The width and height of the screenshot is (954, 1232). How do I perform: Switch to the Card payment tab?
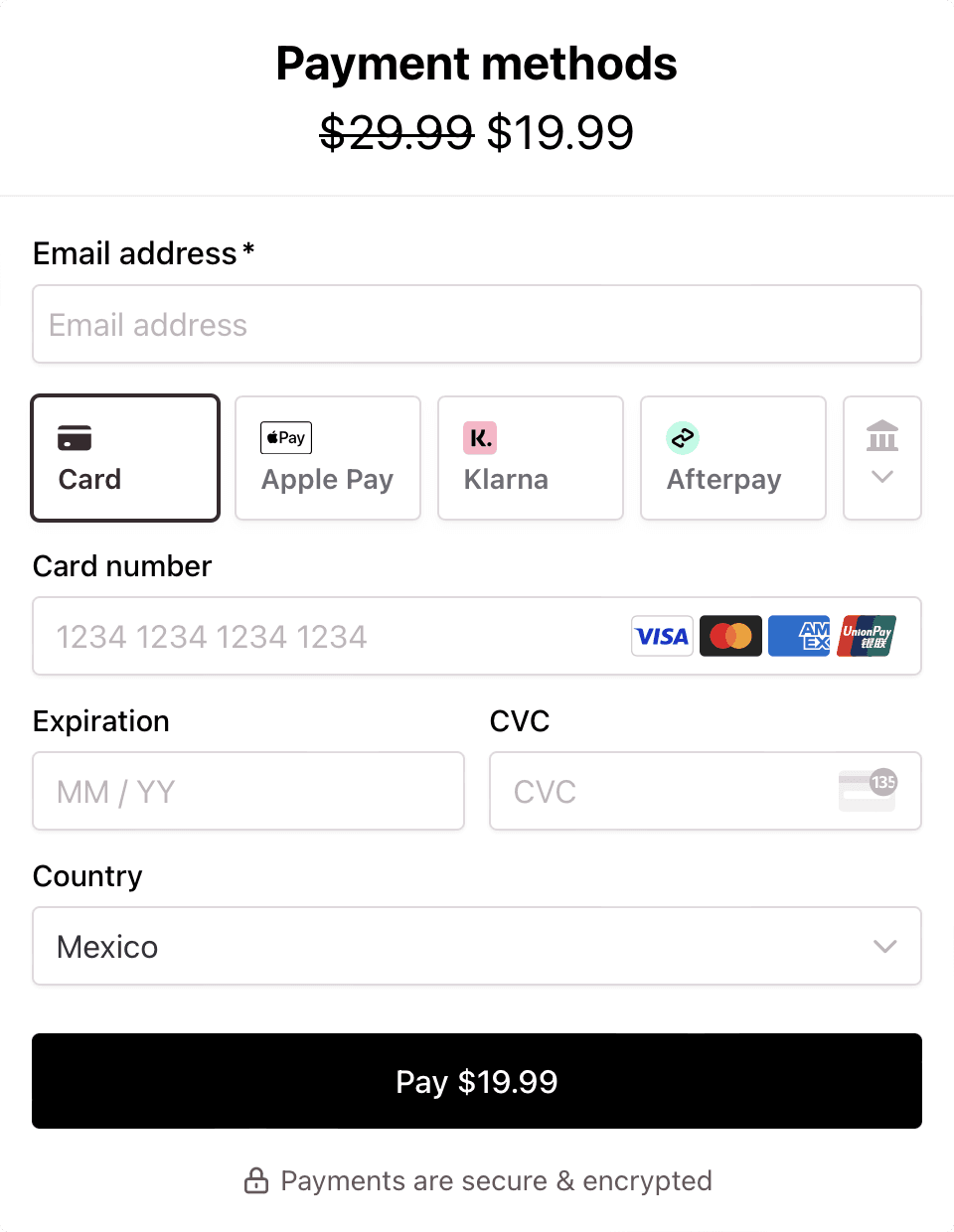coord(125,458)
